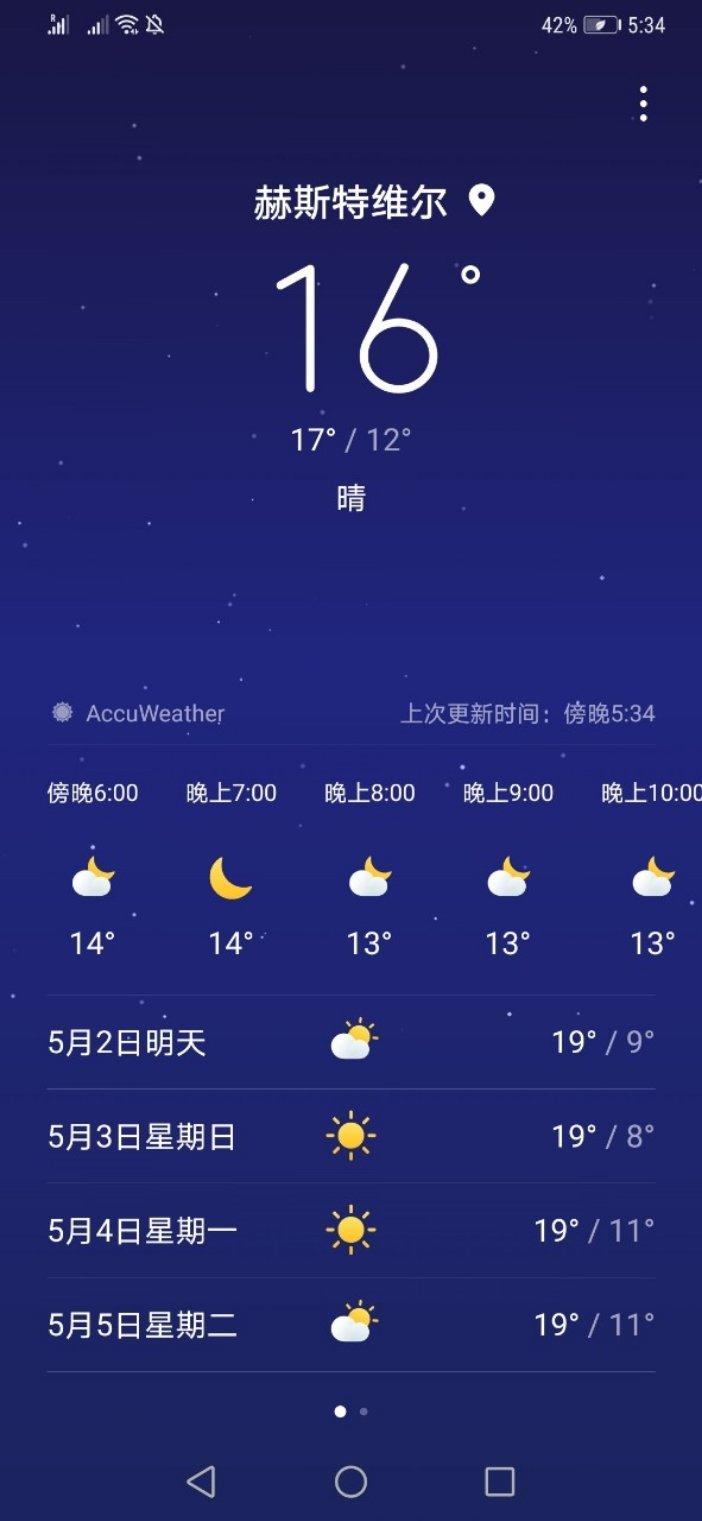Open the forecast for 5月2日明天
This screenshot has width=702, height=1521.
click(350, 1042)
